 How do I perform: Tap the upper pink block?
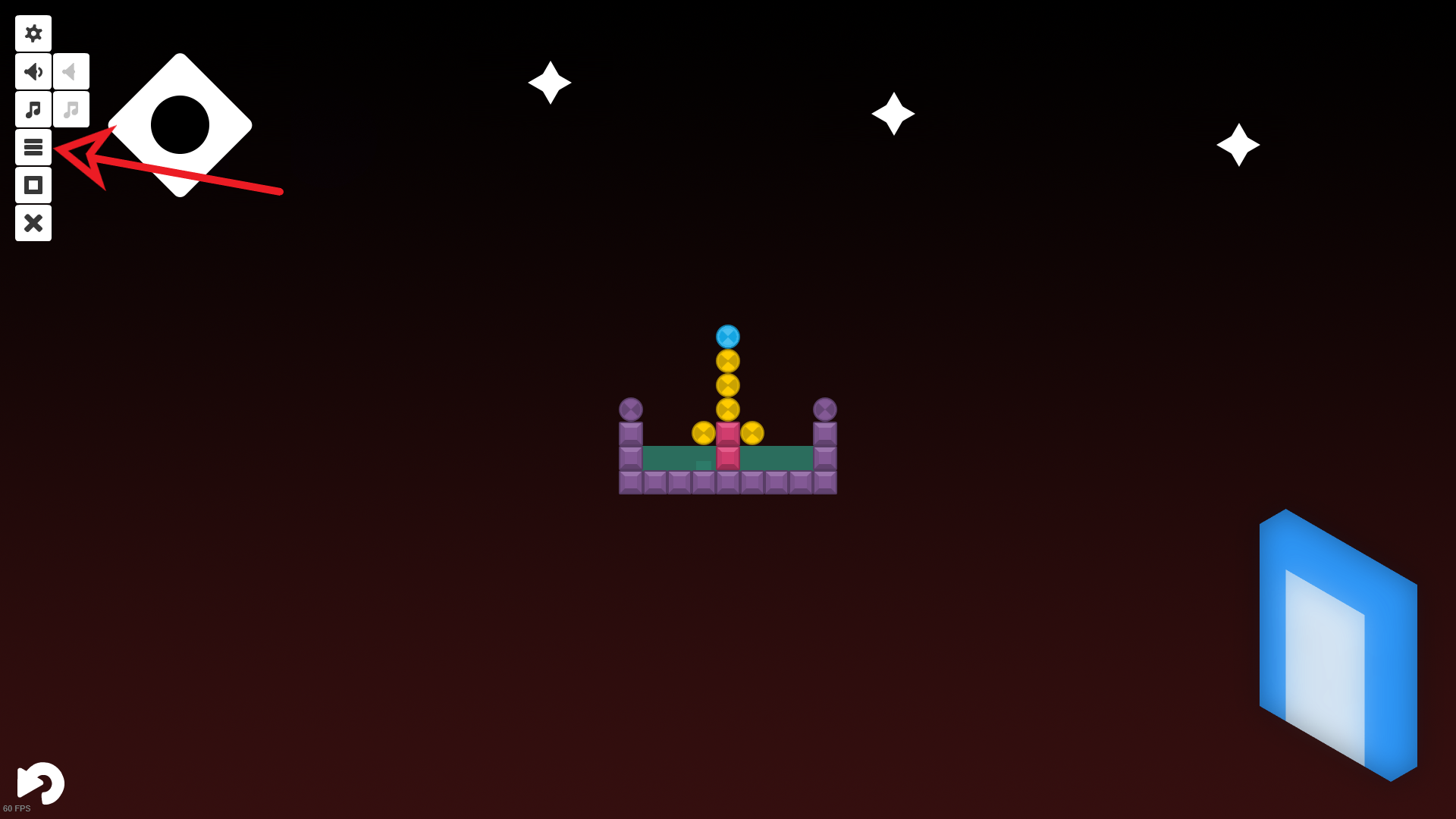728,434
